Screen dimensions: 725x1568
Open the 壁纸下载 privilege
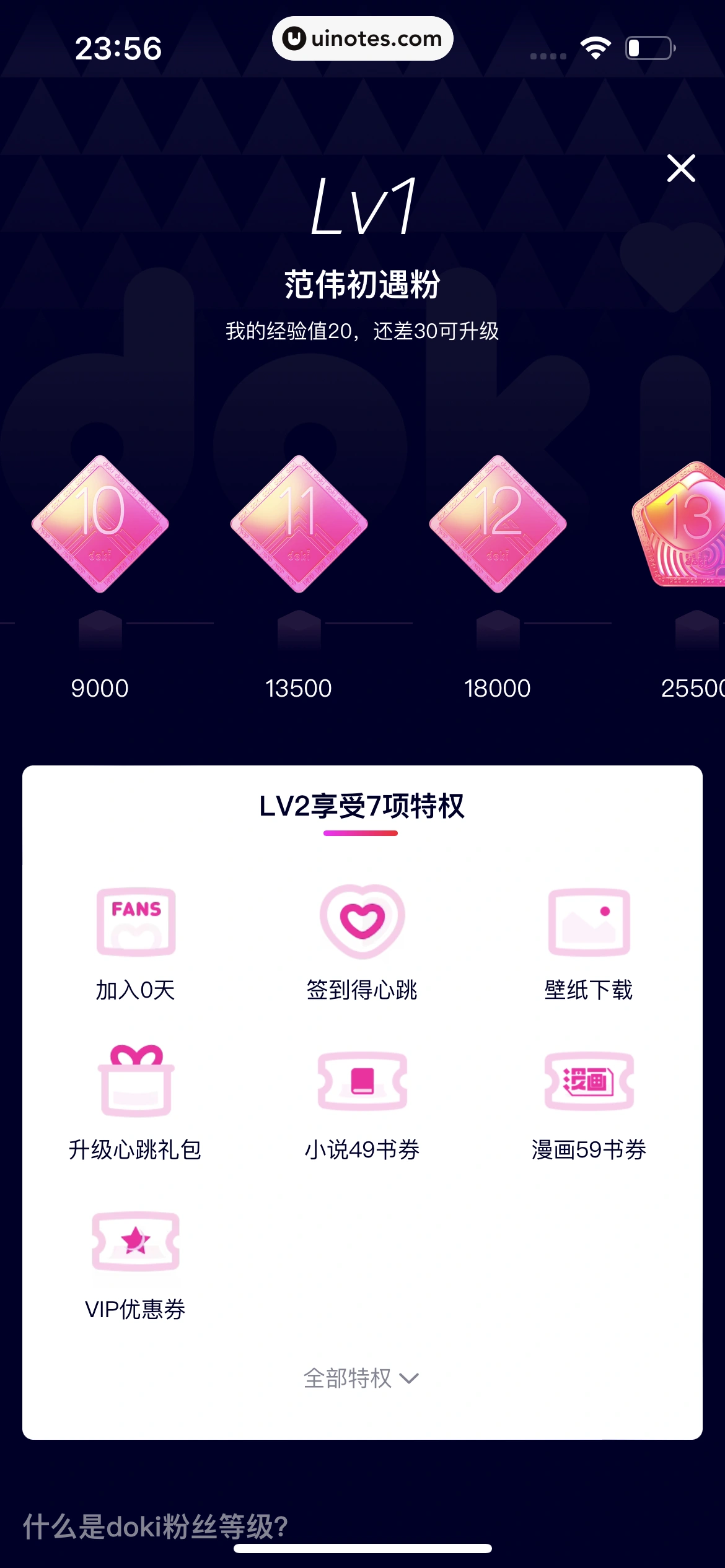tap(589, 943)
